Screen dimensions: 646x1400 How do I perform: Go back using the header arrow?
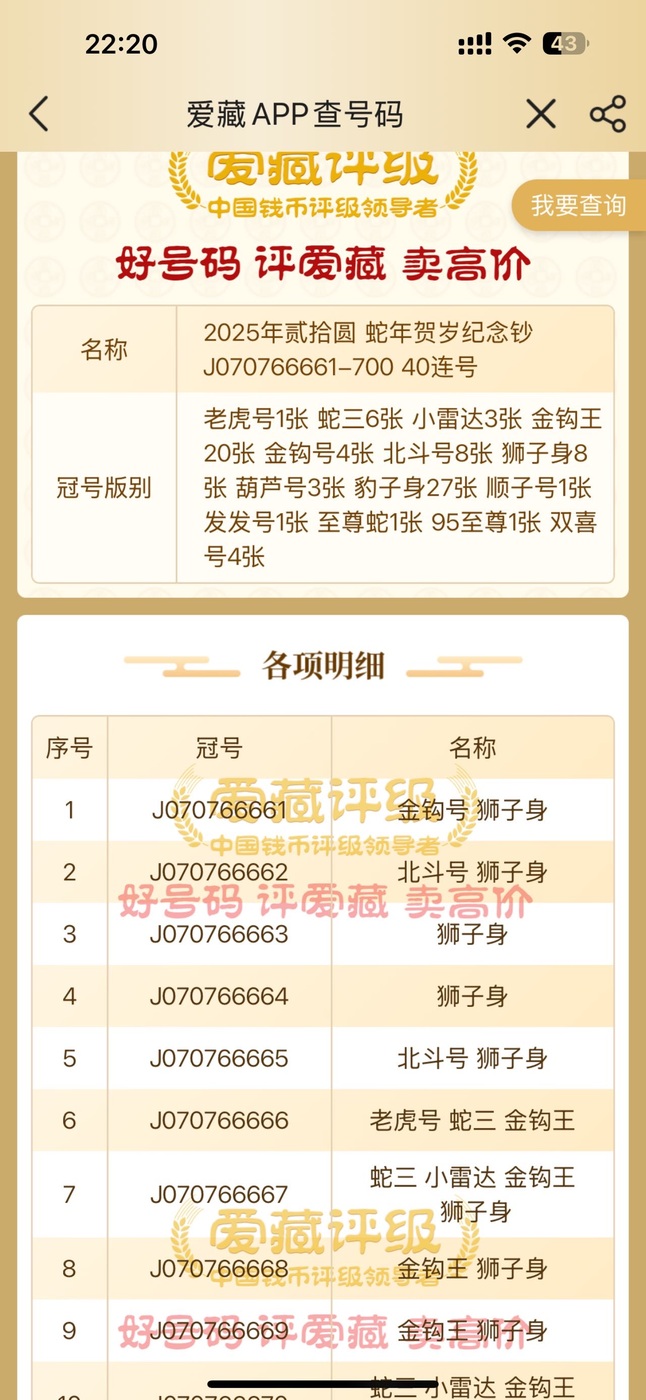tap(38, 114)
